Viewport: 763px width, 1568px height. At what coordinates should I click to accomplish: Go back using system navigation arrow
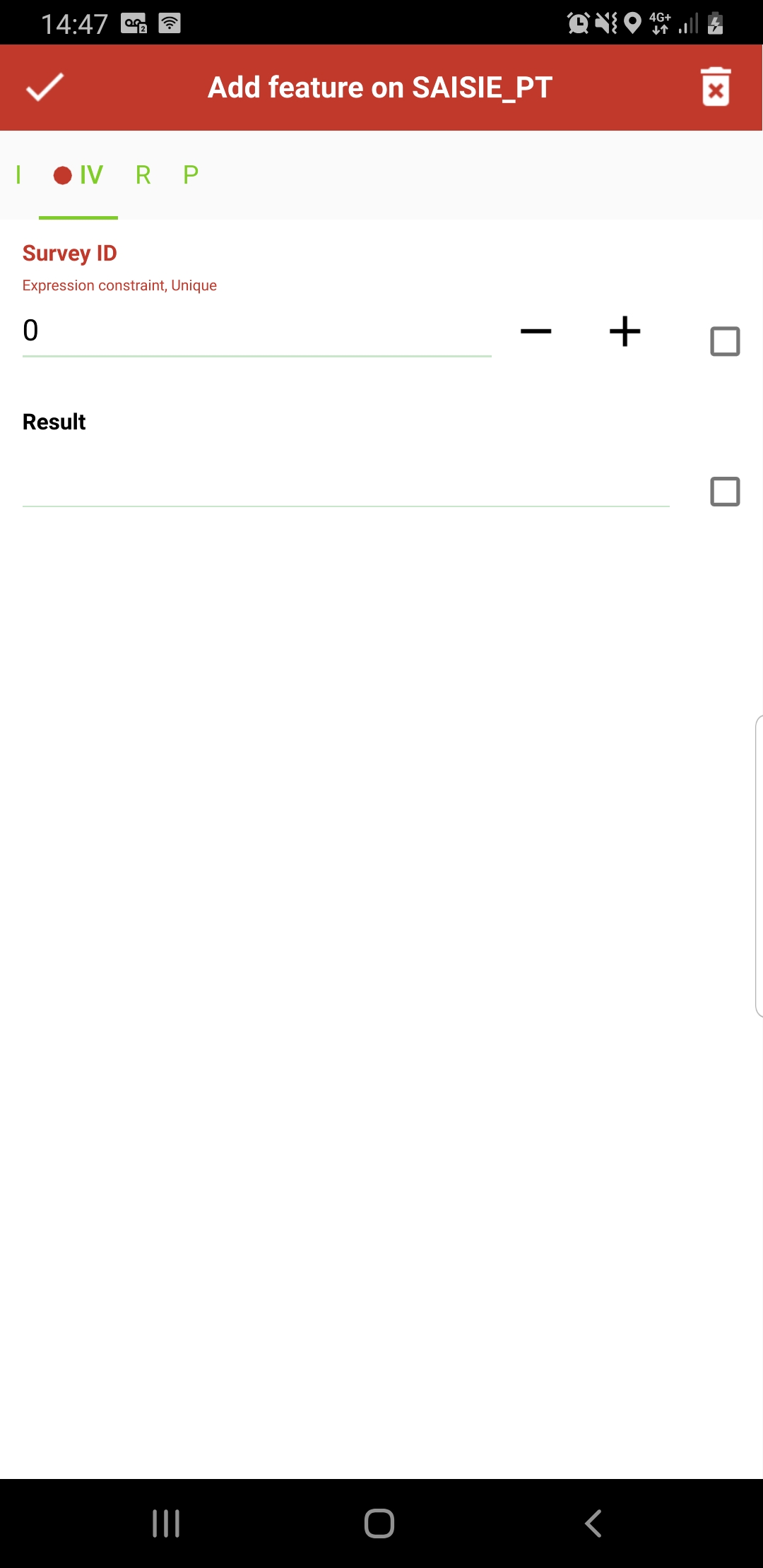[x=593, y=1524]
